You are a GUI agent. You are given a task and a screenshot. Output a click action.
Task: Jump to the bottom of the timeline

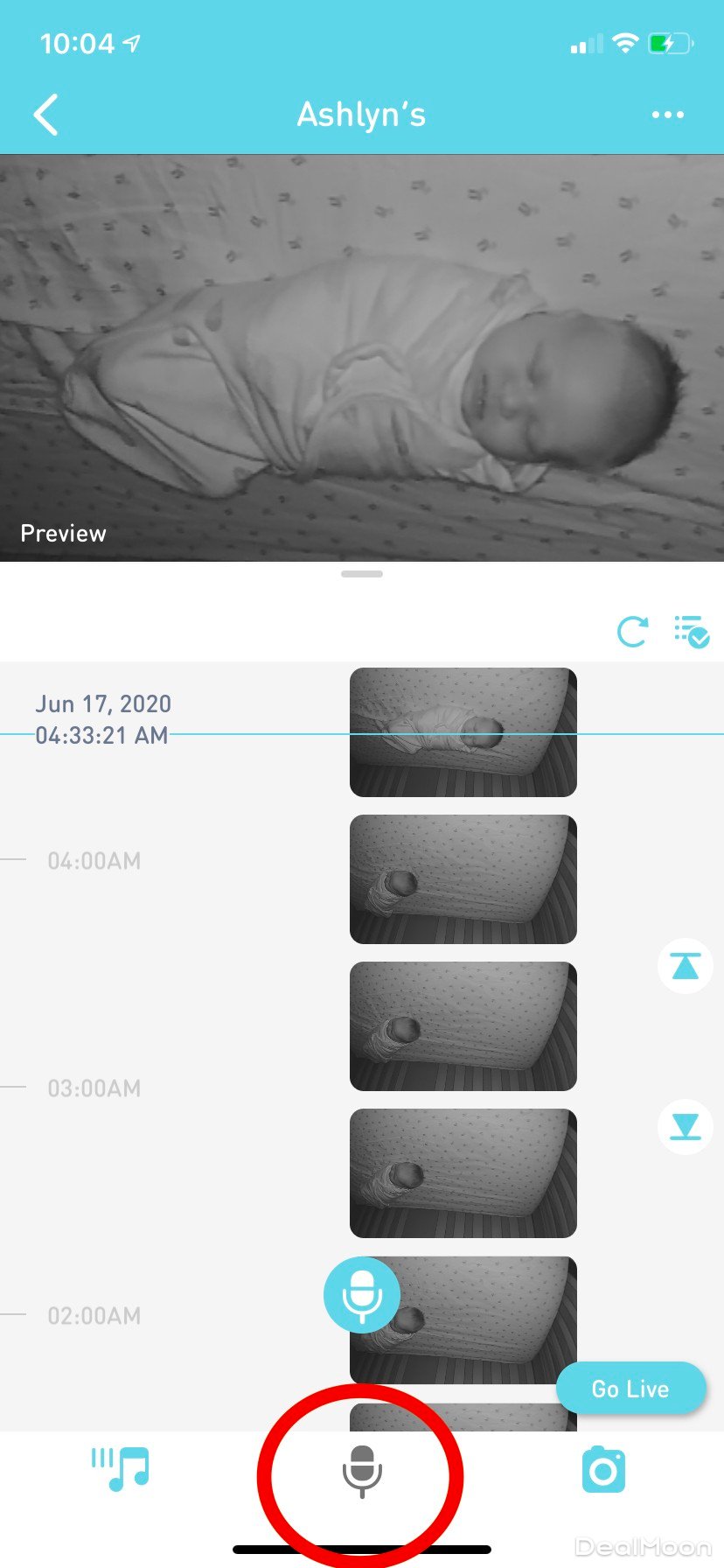[685, 1126]
